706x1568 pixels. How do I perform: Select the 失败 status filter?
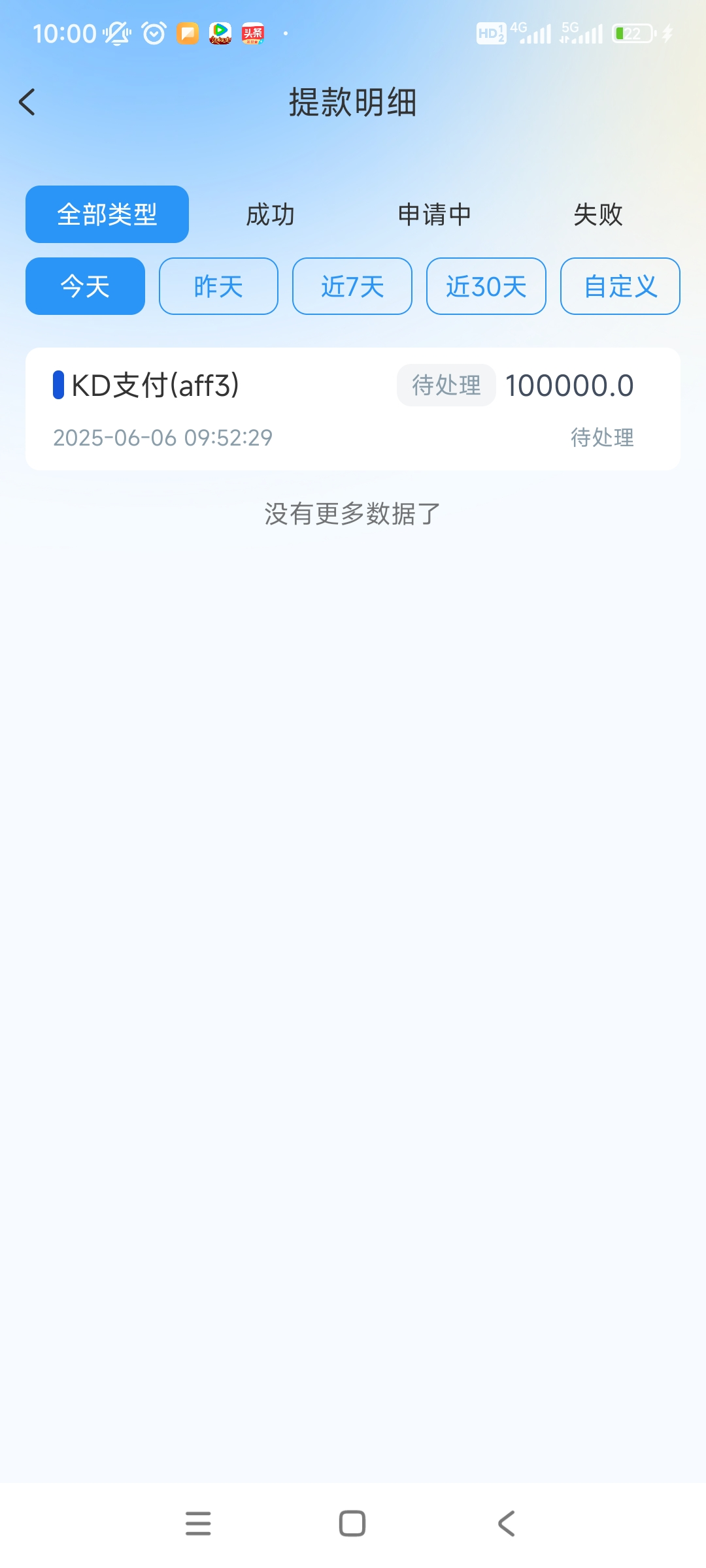point(597,214)
